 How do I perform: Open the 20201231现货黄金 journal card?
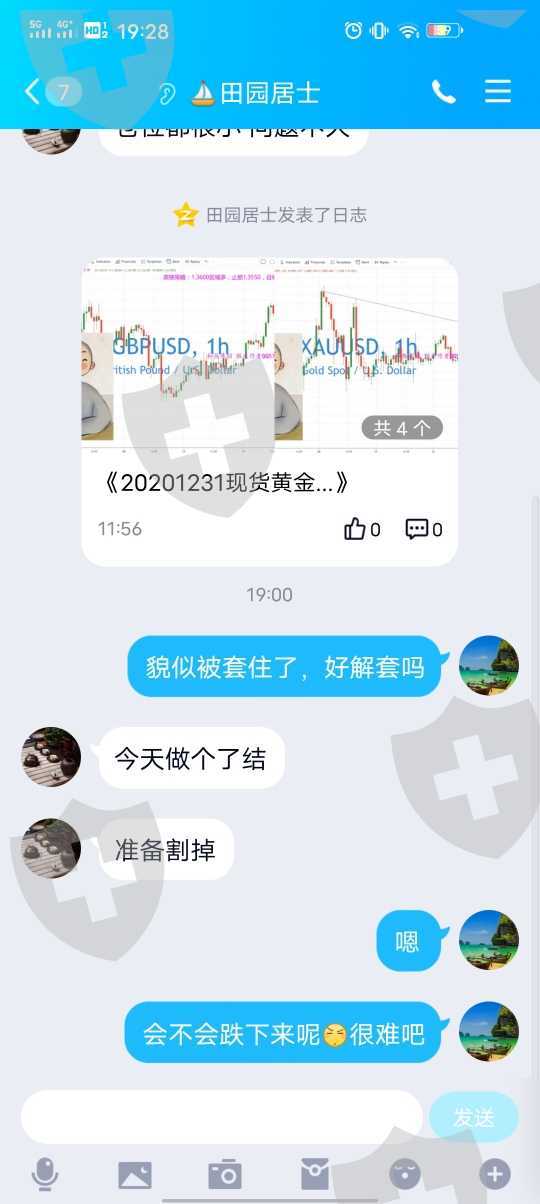click(269, 411)
